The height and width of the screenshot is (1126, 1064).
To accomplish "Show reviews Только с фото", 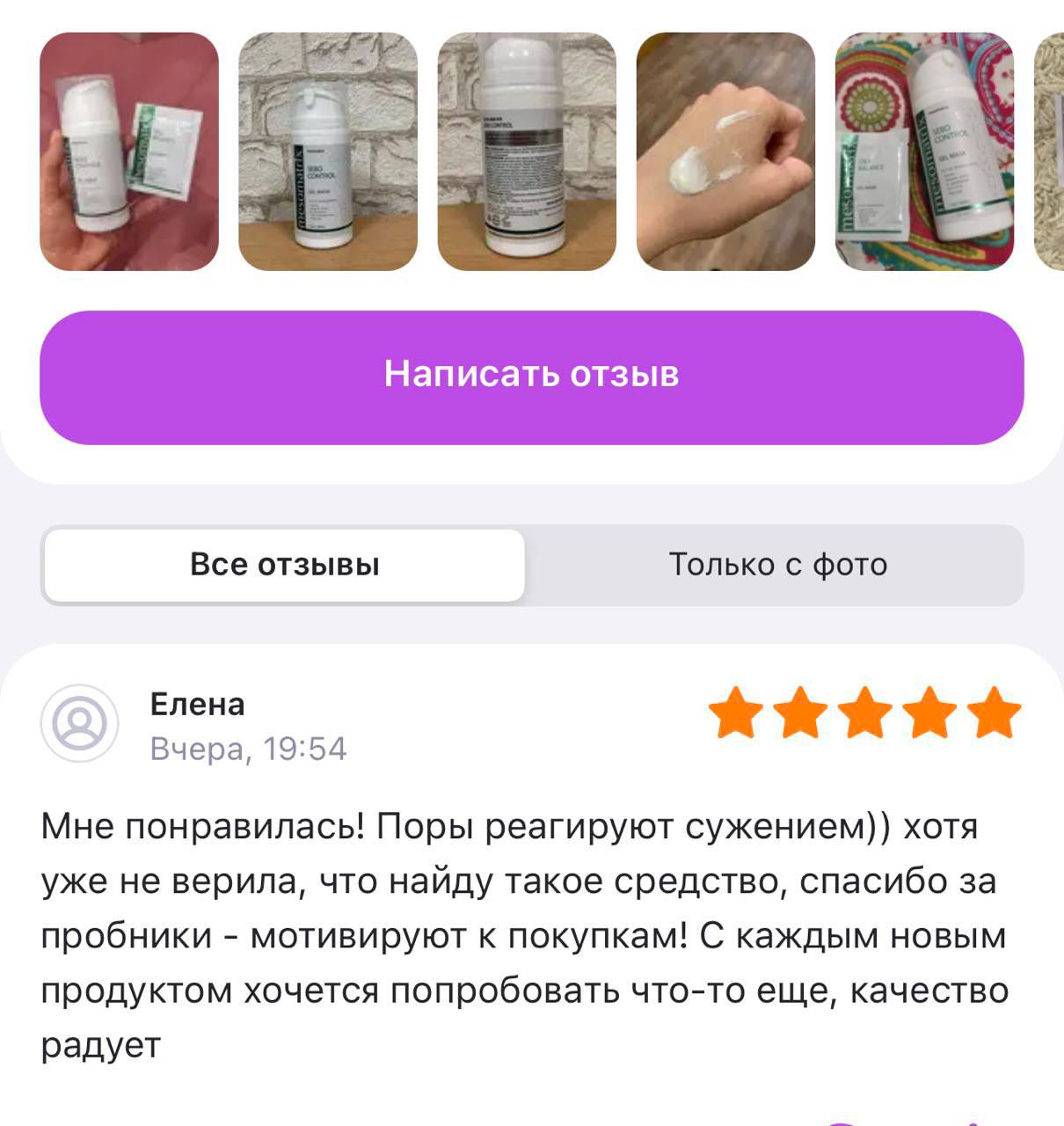I will tap(778, 565).
